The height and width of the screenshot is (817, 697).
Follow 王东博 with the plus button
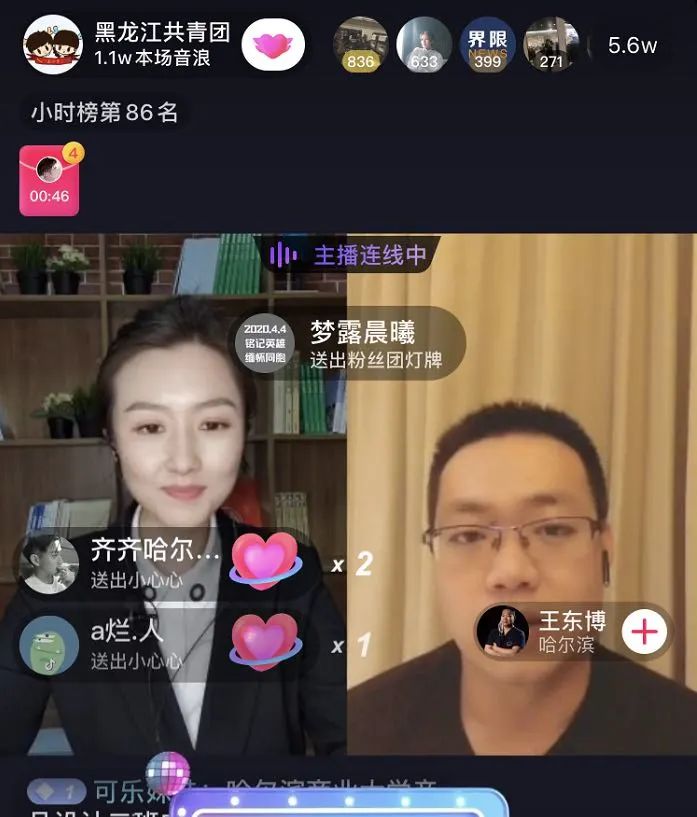click(645, 632)
